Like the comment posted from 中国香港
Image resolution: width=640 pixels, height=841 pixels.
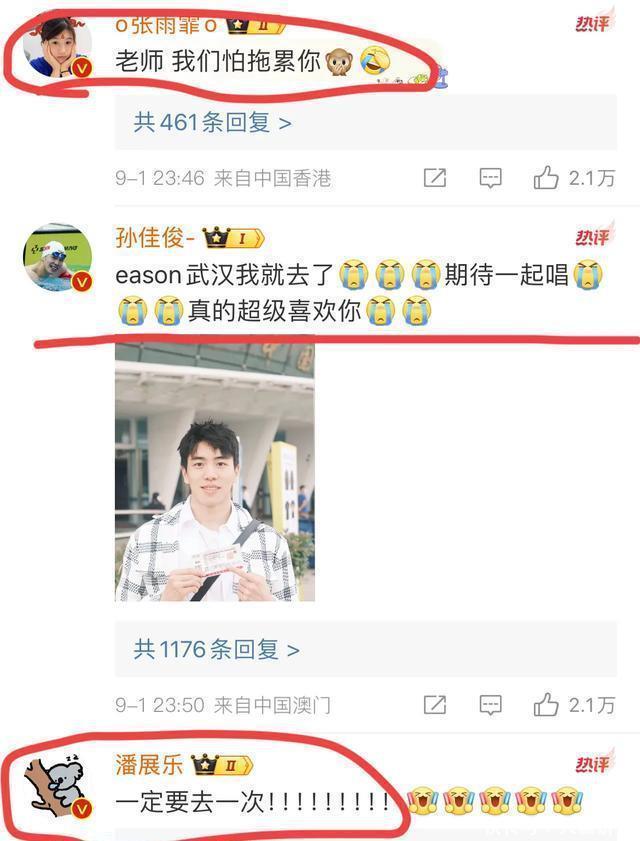(x=546, y=178)
